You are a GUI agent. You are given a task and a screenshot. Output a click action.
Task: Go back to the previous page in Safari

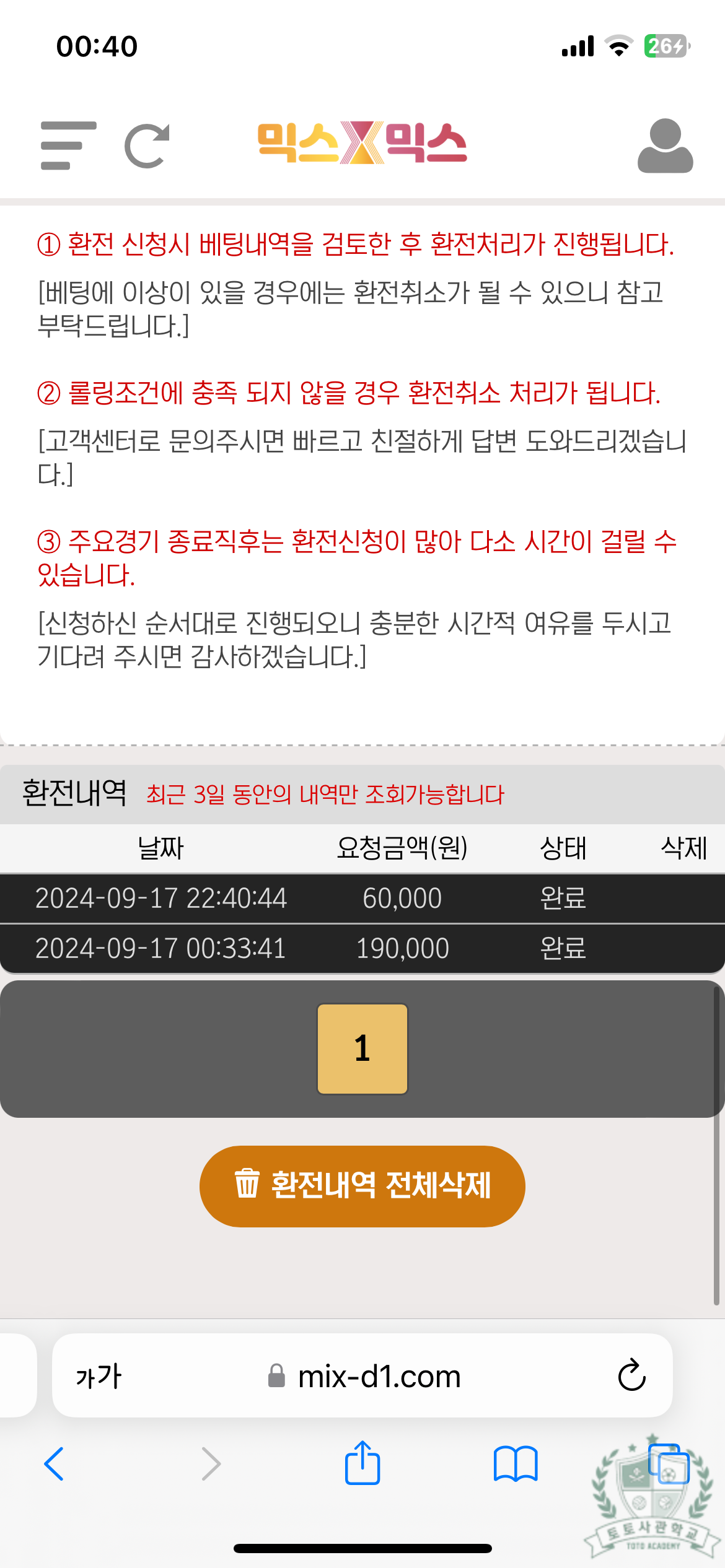[55, 1464]
